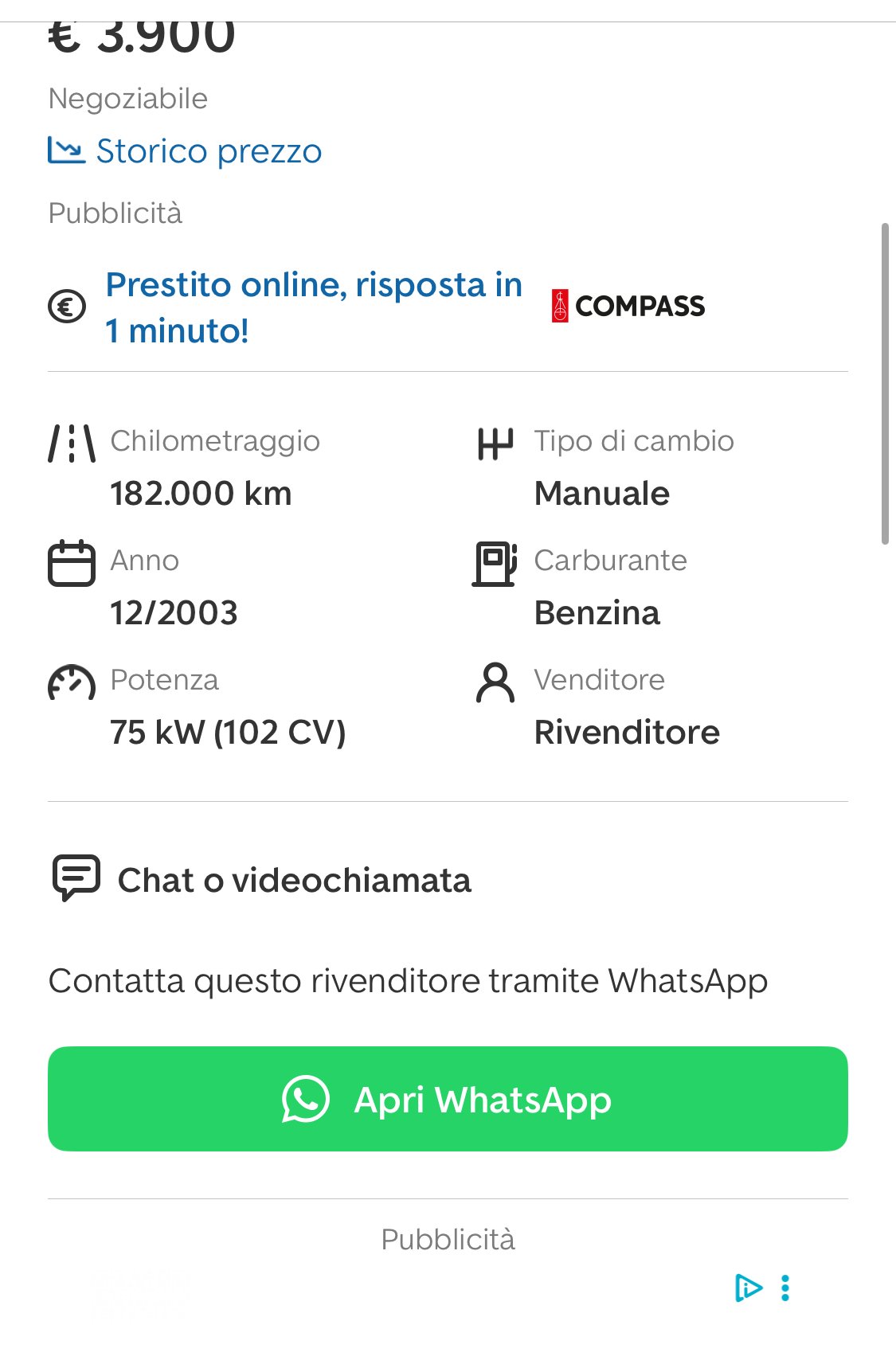The height and width of the screenshot is (1372, 896).
Task: Tap the AdChoices info icon
Action: pyautogui.click(x=748, y=1288)
